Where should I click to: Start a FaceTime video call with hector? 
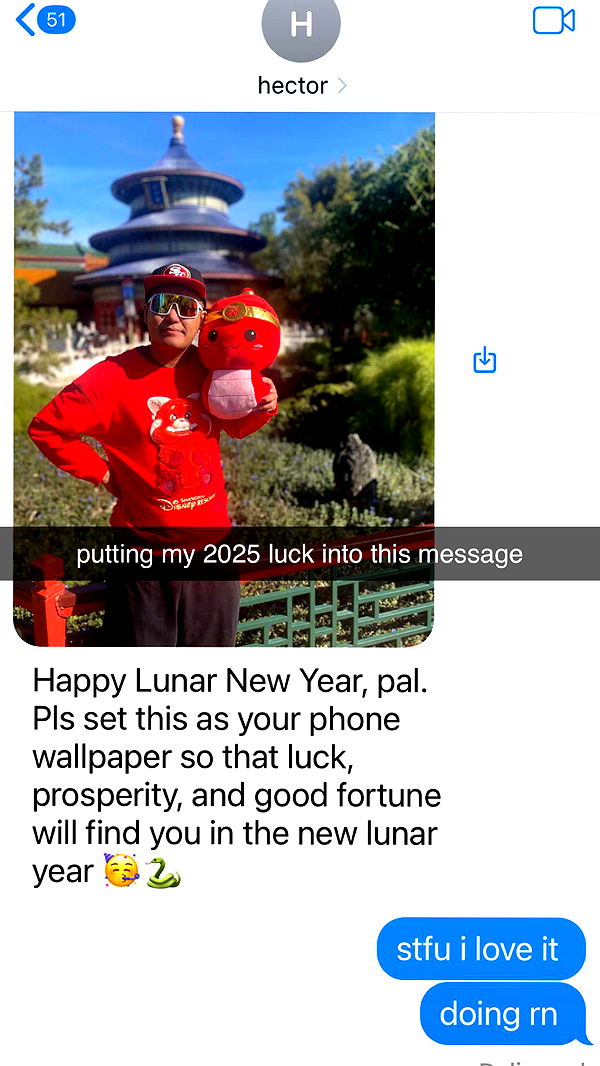point(553,21)
